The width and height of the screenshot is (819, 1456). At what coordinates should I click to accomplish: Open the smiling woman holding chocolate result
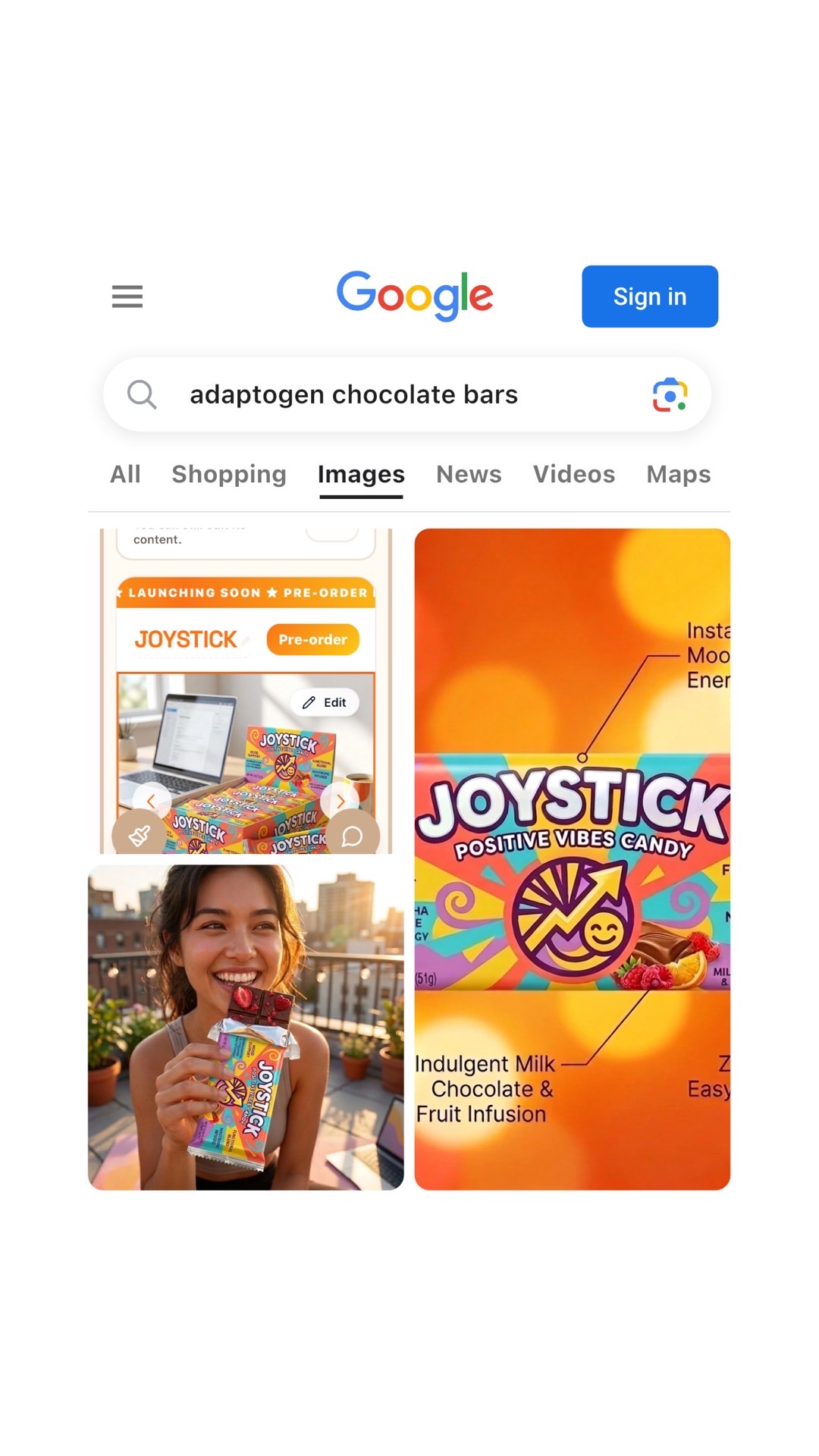(246, 1027)
